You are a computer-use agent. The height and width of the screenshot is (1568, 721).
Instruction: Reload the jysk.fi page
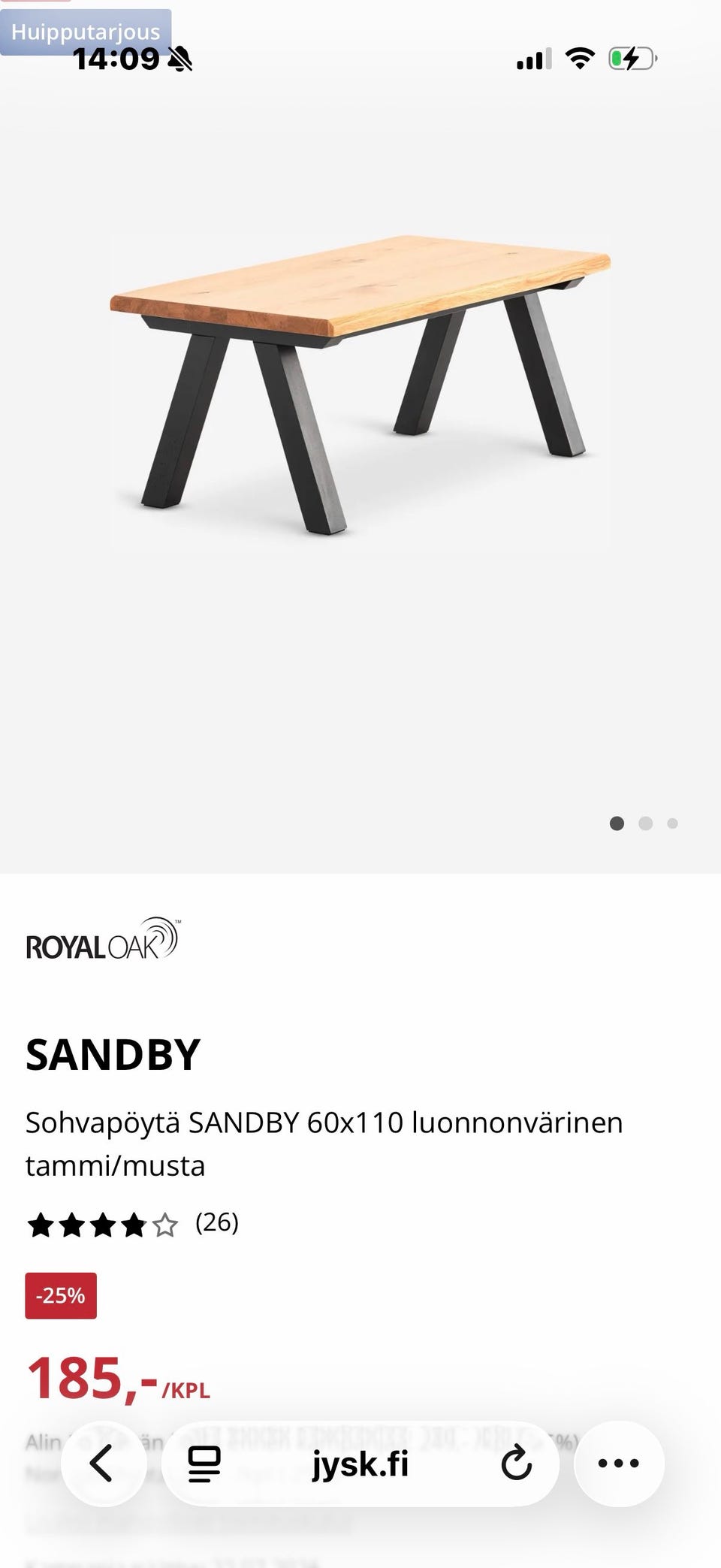[x=516, y=1464]
